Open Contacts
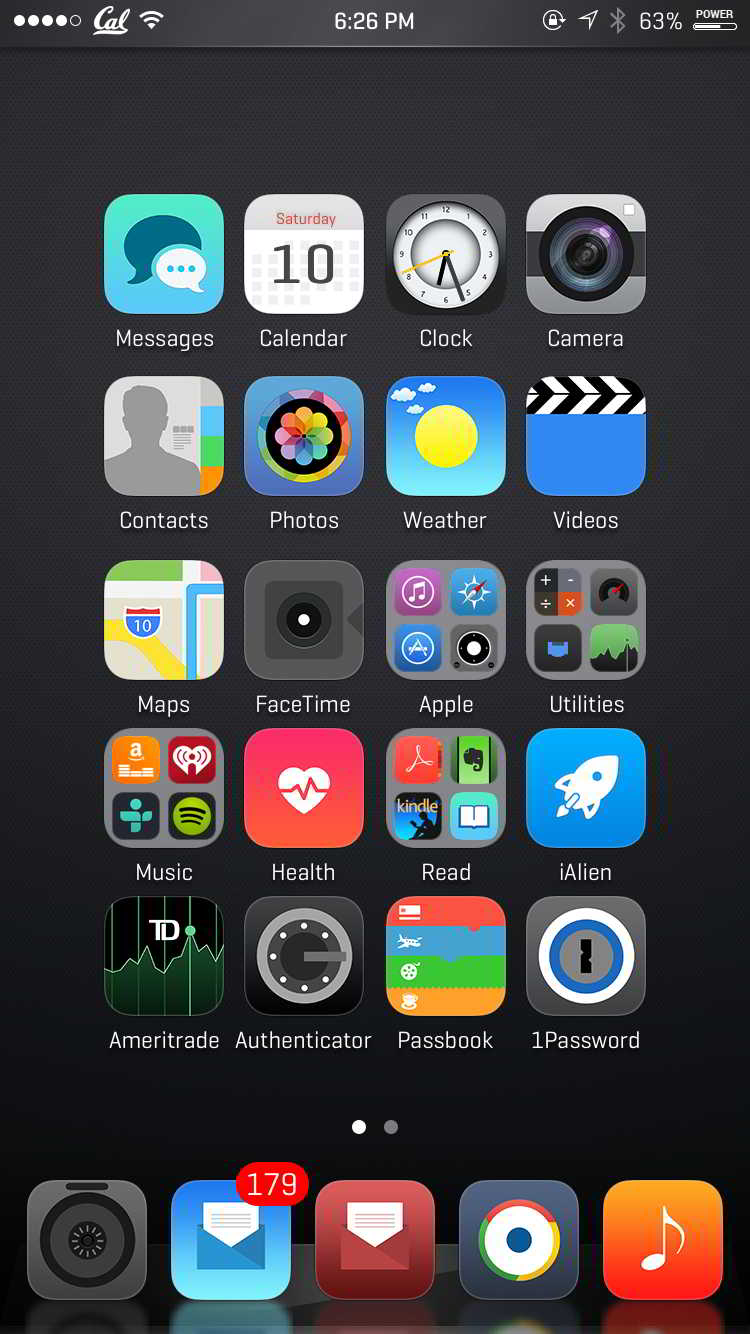The height and width of the screenshot is (1334, 750). 164,436
